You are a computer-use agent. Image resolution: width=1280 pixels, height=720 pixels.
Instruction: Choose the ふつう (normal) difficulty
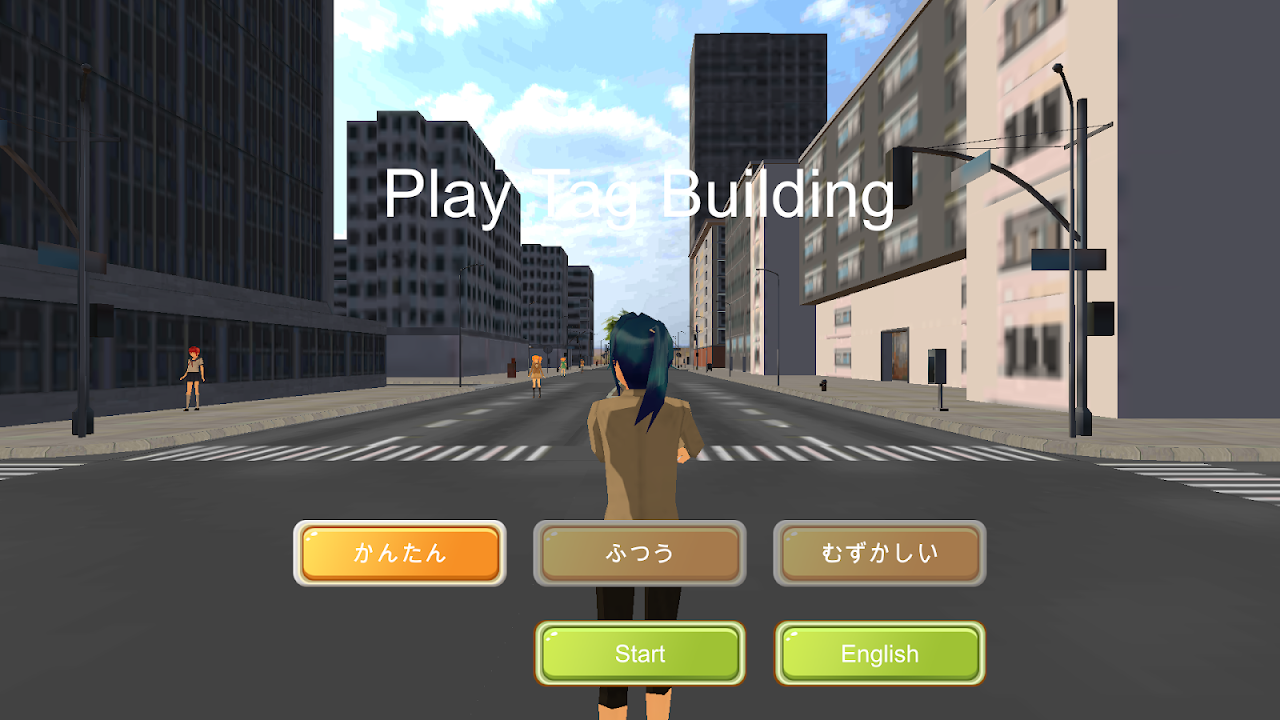coord(640,553)
